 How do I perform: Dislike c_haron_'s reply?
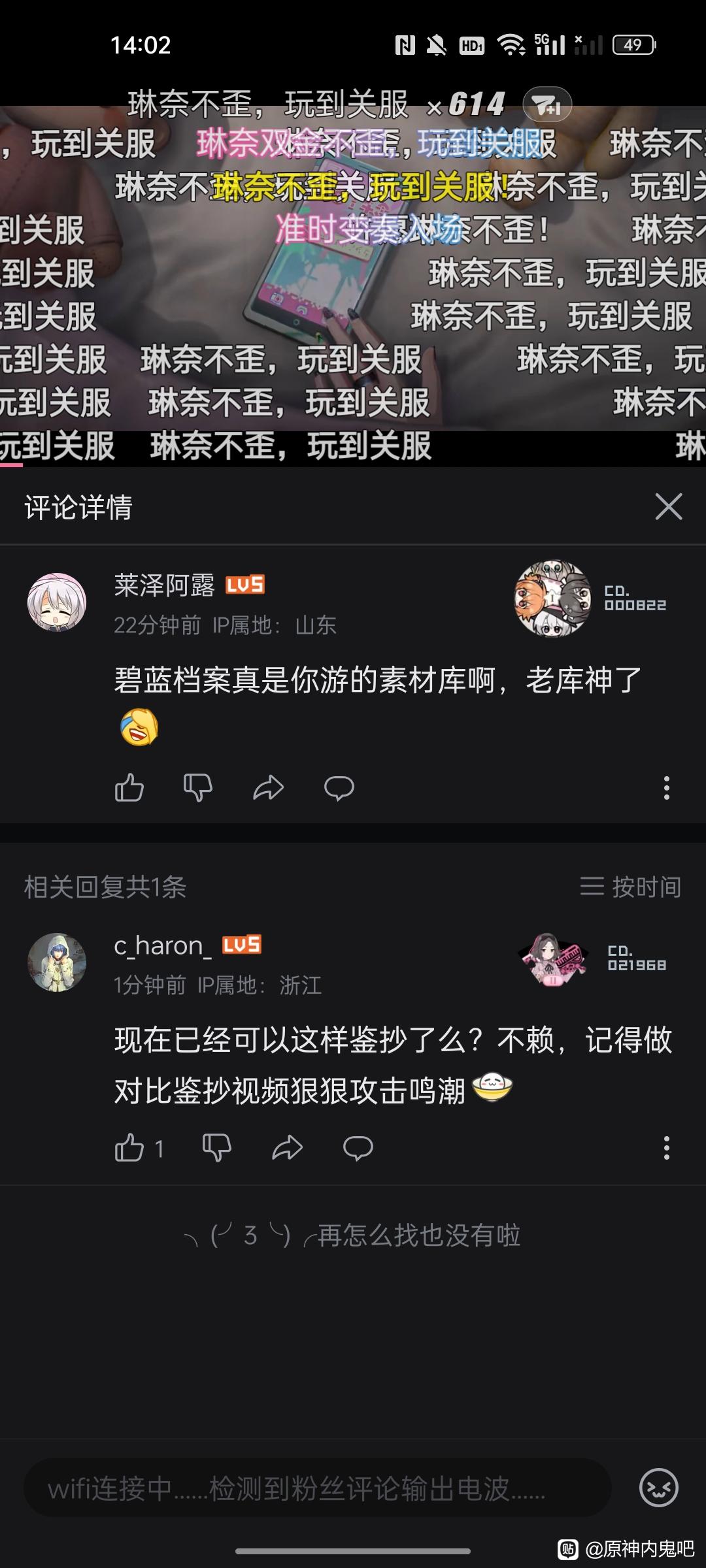[x=216, y=1147]
